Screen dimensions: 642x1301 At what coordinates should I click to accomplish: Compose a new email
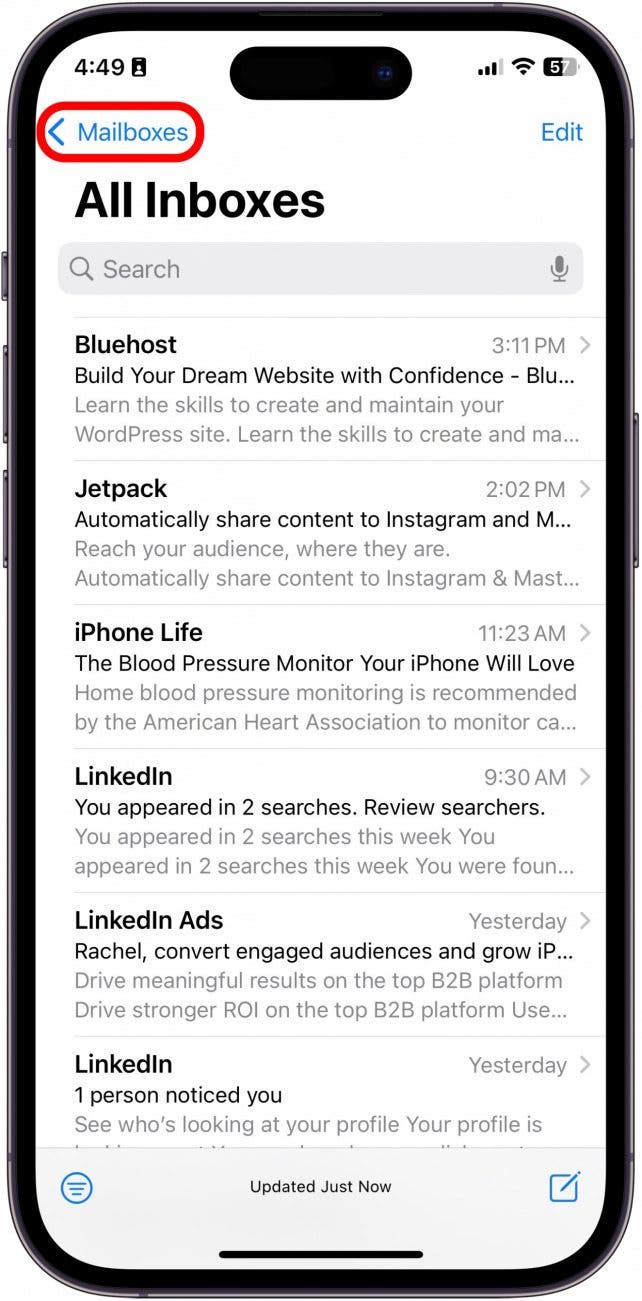click(x=564, y=1187)
